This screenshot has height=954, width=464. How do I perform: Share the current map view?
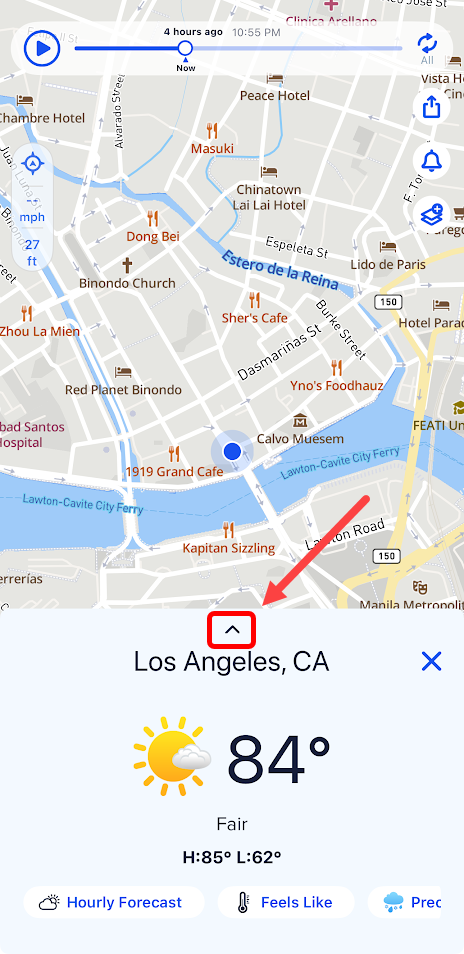(431, 108)
